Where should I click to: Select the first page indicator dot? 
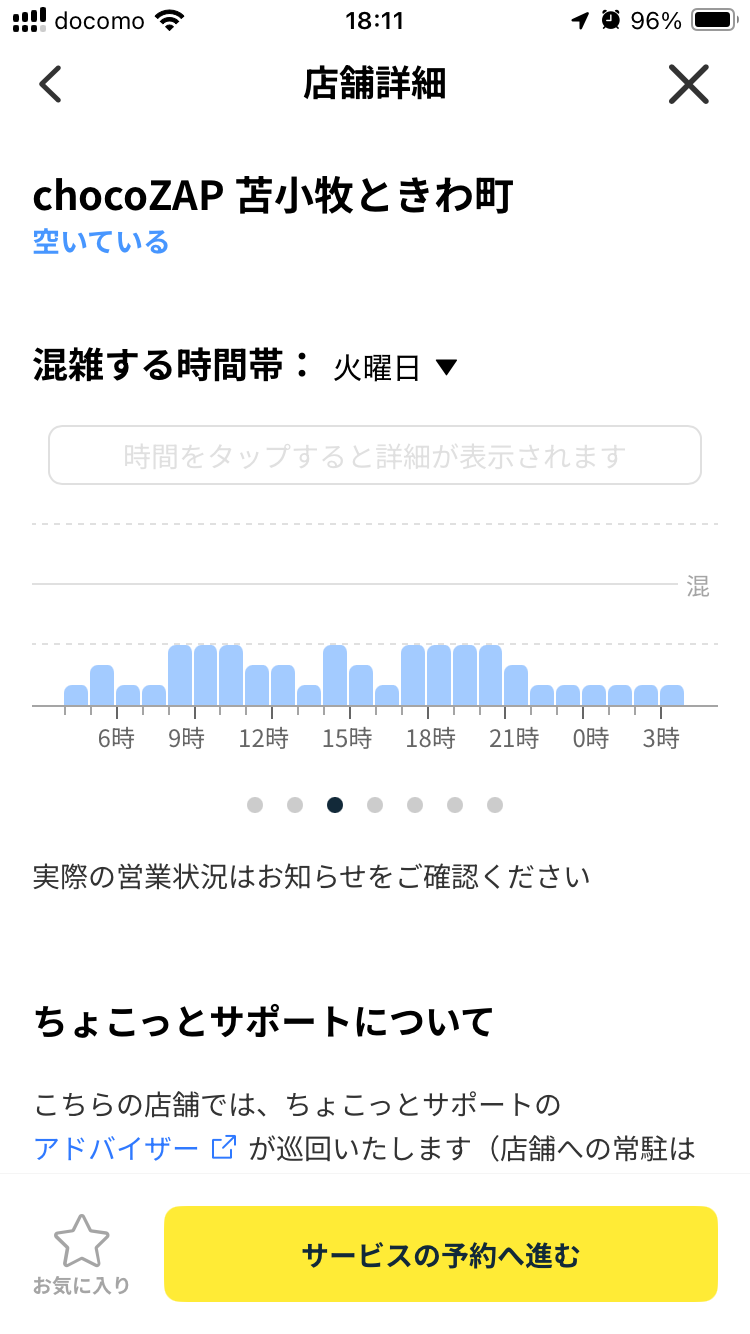pos(255,805)
